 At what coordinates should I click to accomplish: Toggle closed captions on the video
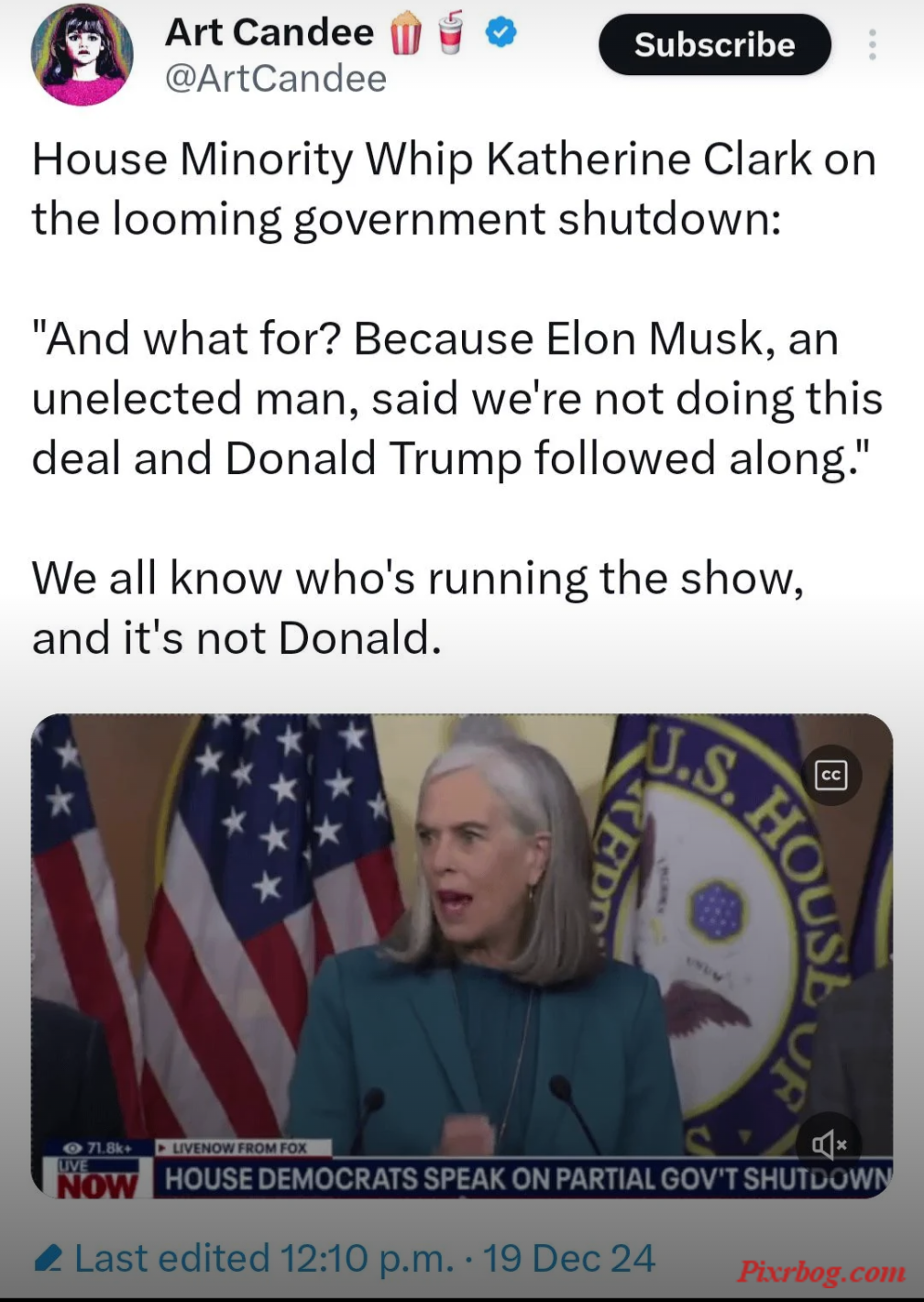point(831,776)
